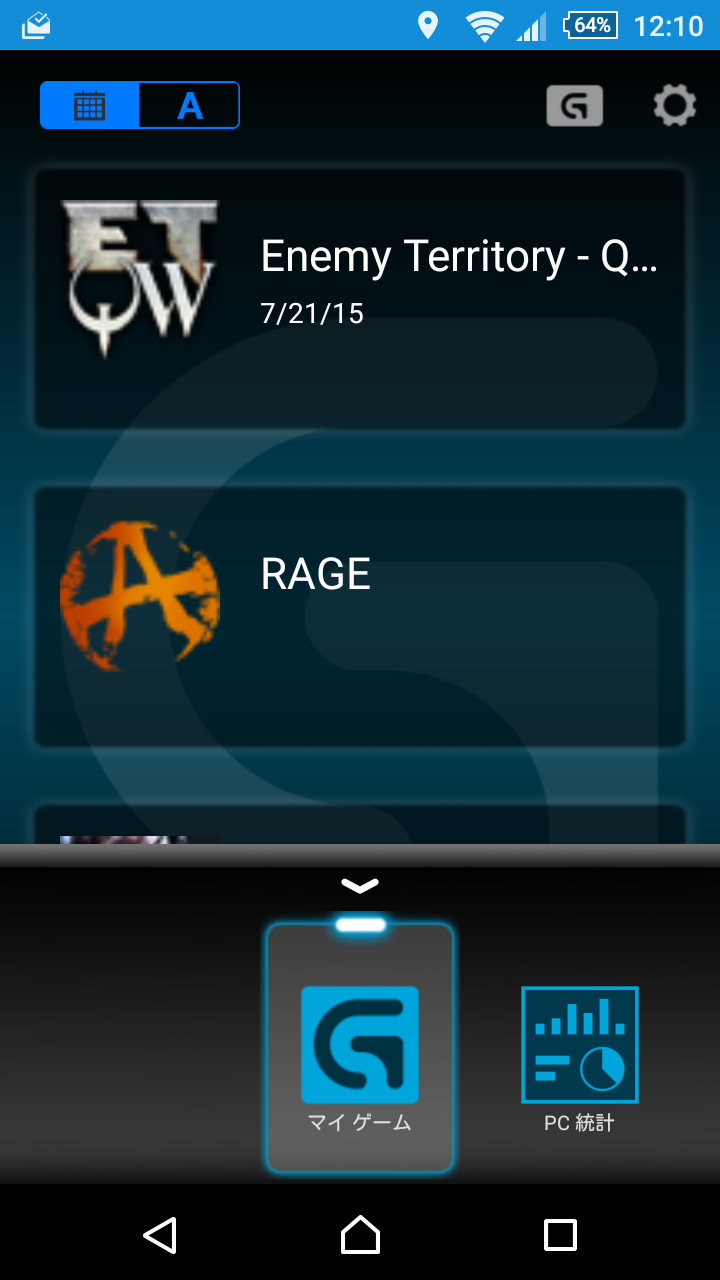
Task: Switch to alphabetical sorting with A
Action: tap(190, 105)
